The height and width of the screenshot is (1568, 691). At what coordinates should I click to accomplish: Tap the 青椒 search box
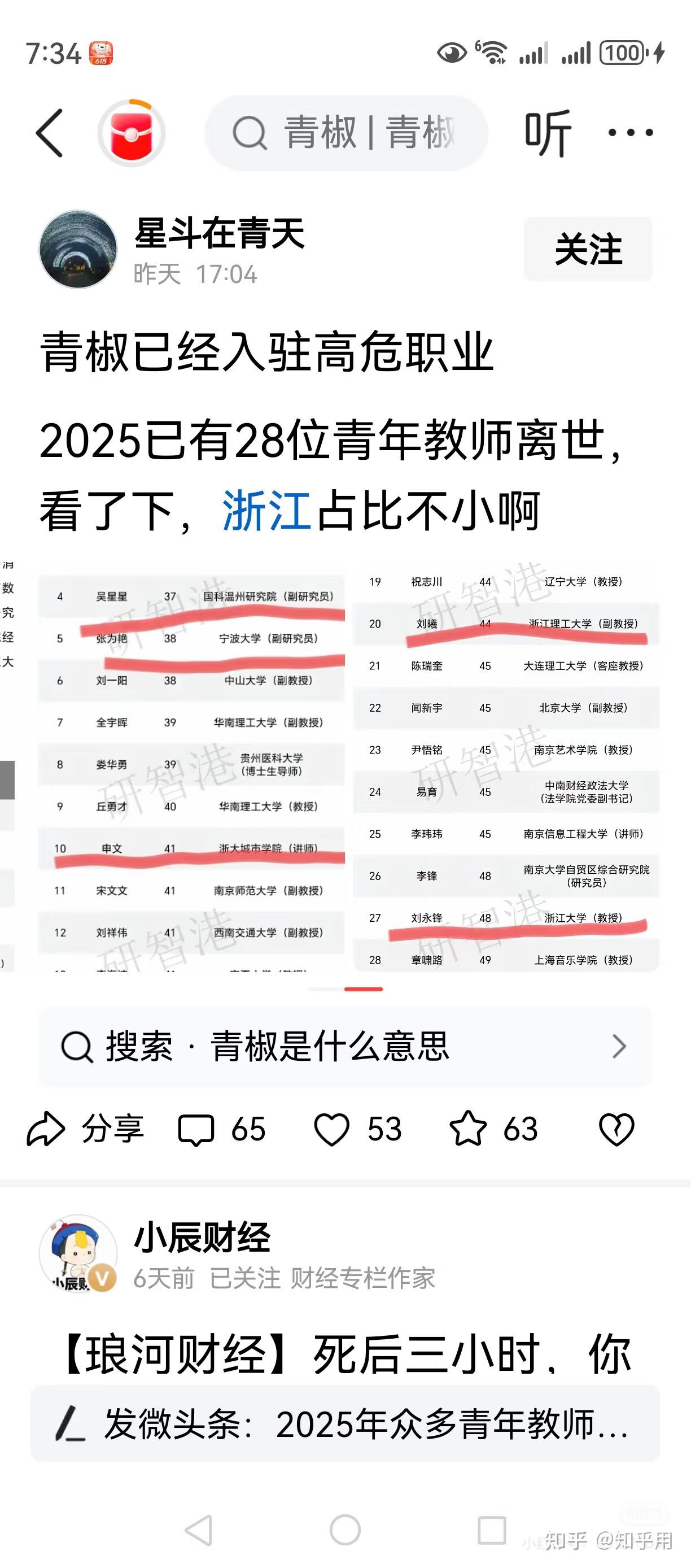pos(347,133)
